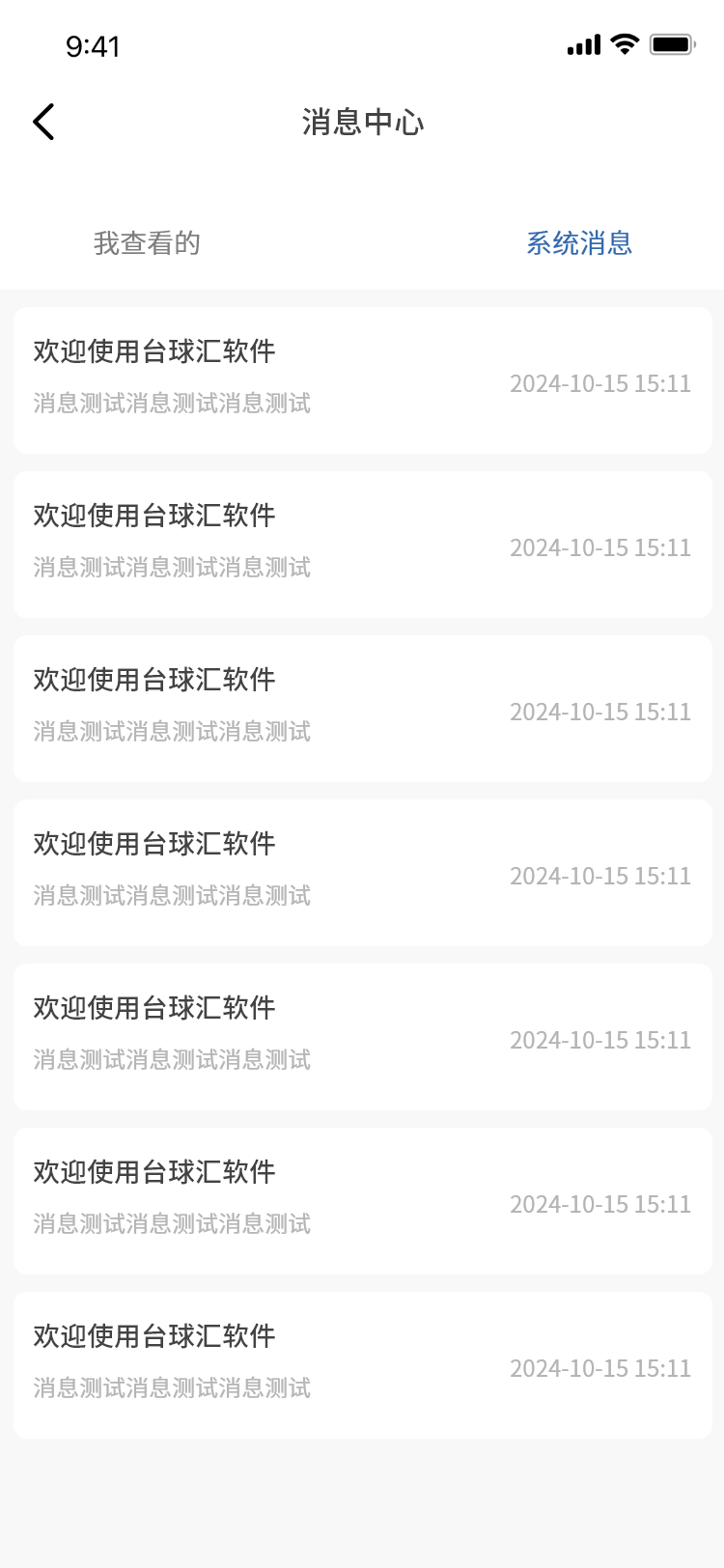This screenshot has height=1568, width=724.
Task: Open the last 欢迎使用台球汇软件 message card
Action: click(362, 1365)
